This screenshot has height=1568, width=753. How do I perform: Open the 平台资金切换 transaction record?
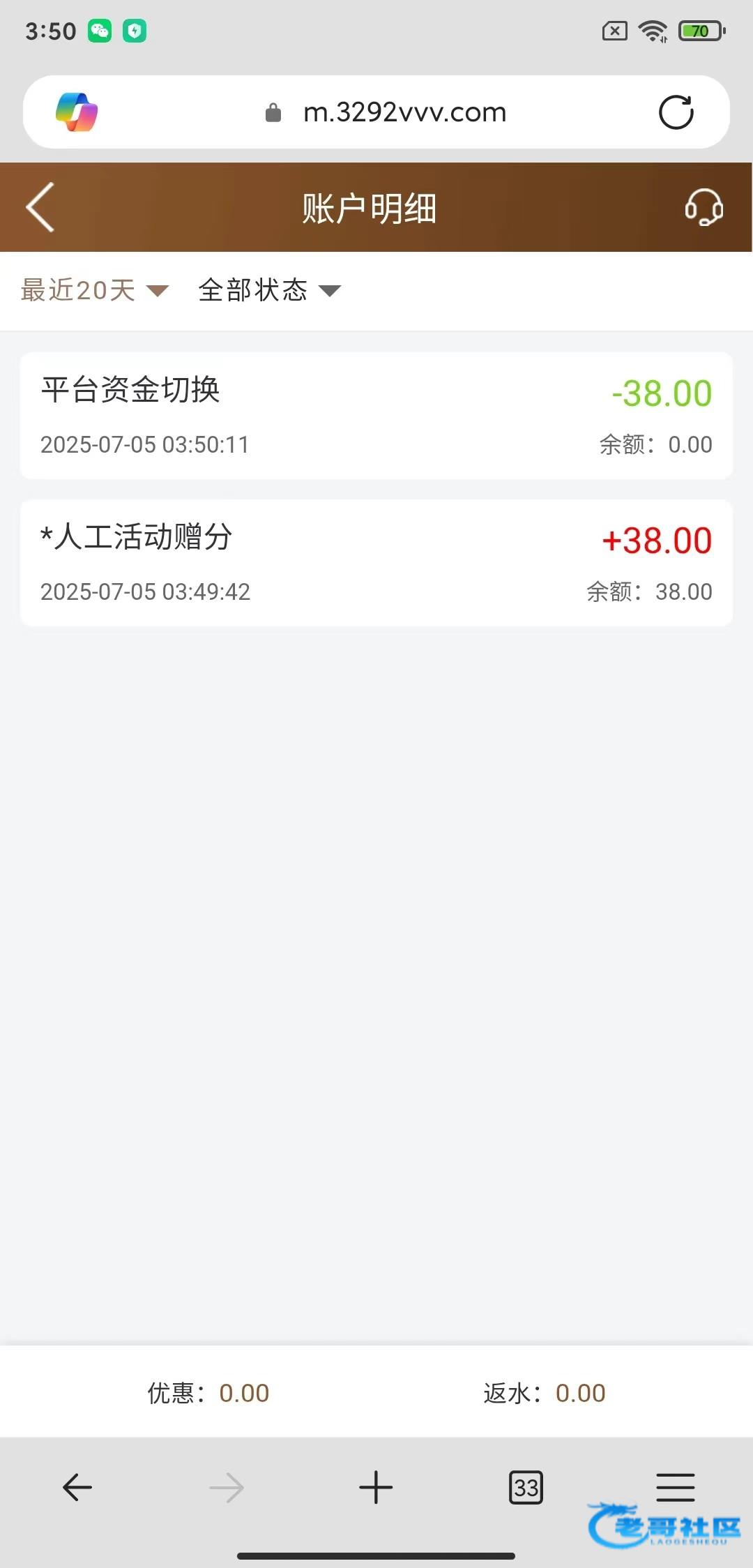376,416
